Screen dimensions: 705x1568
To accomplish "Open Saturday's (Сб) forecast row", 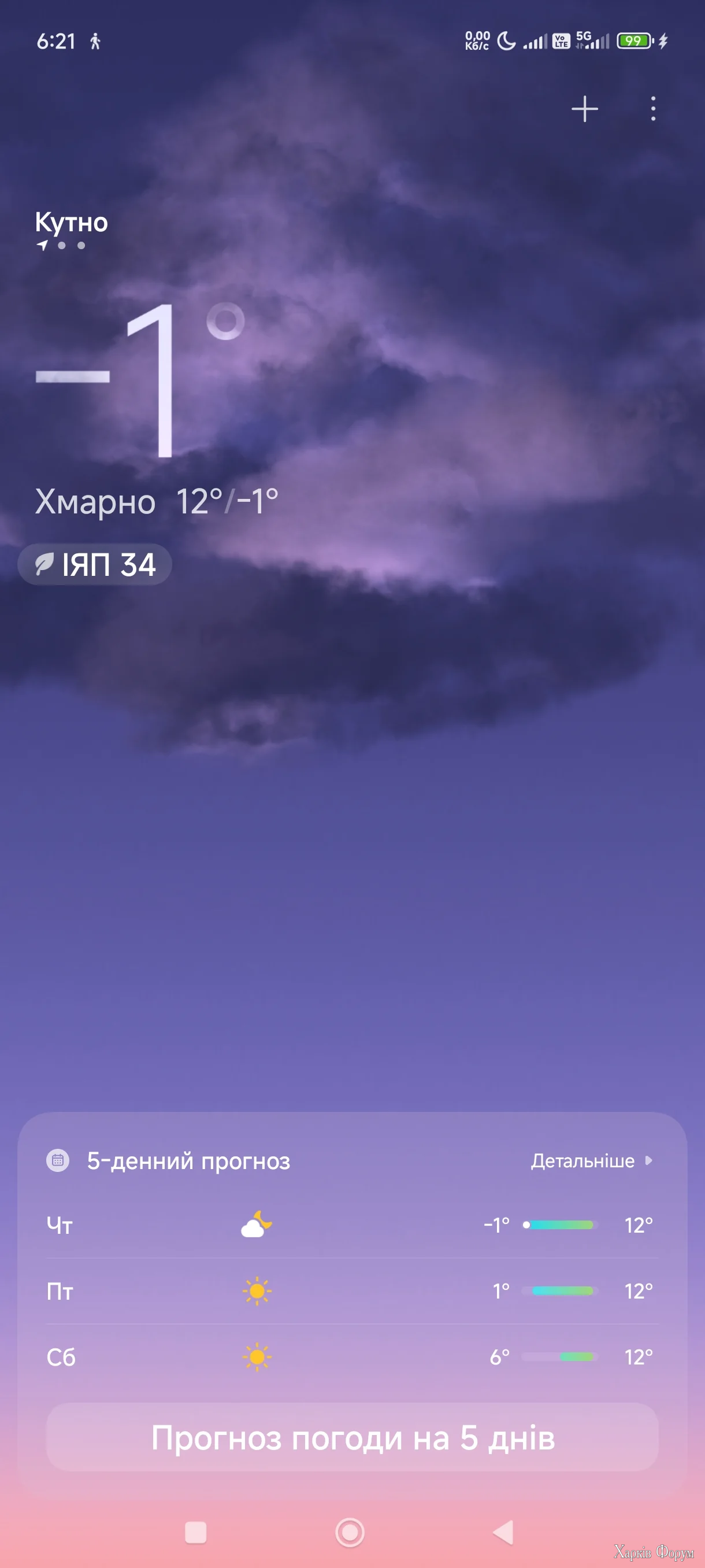I will point(352,1356).
